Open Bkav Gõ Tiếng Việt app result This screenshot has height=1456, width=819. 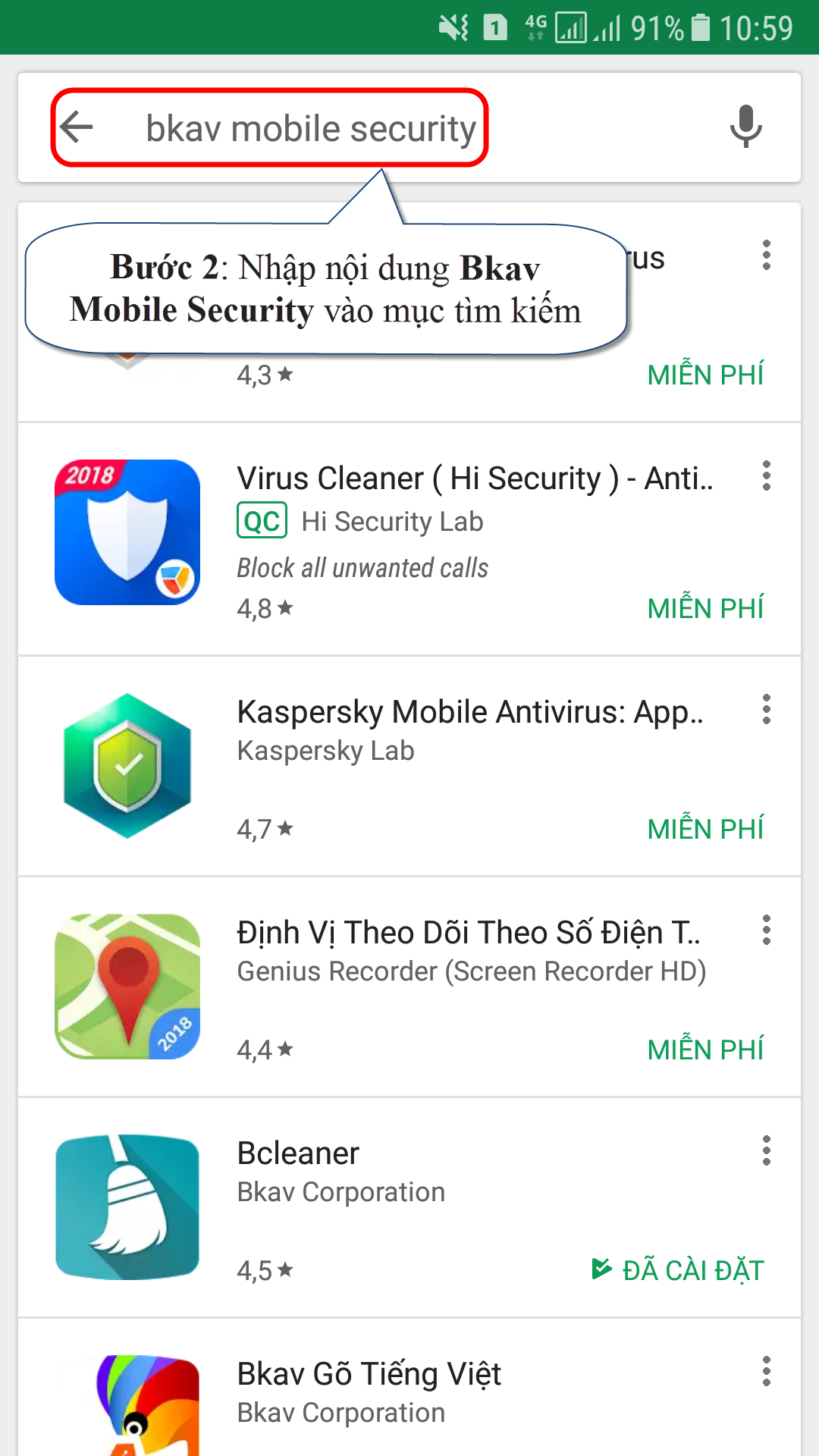pos(369,1374)
